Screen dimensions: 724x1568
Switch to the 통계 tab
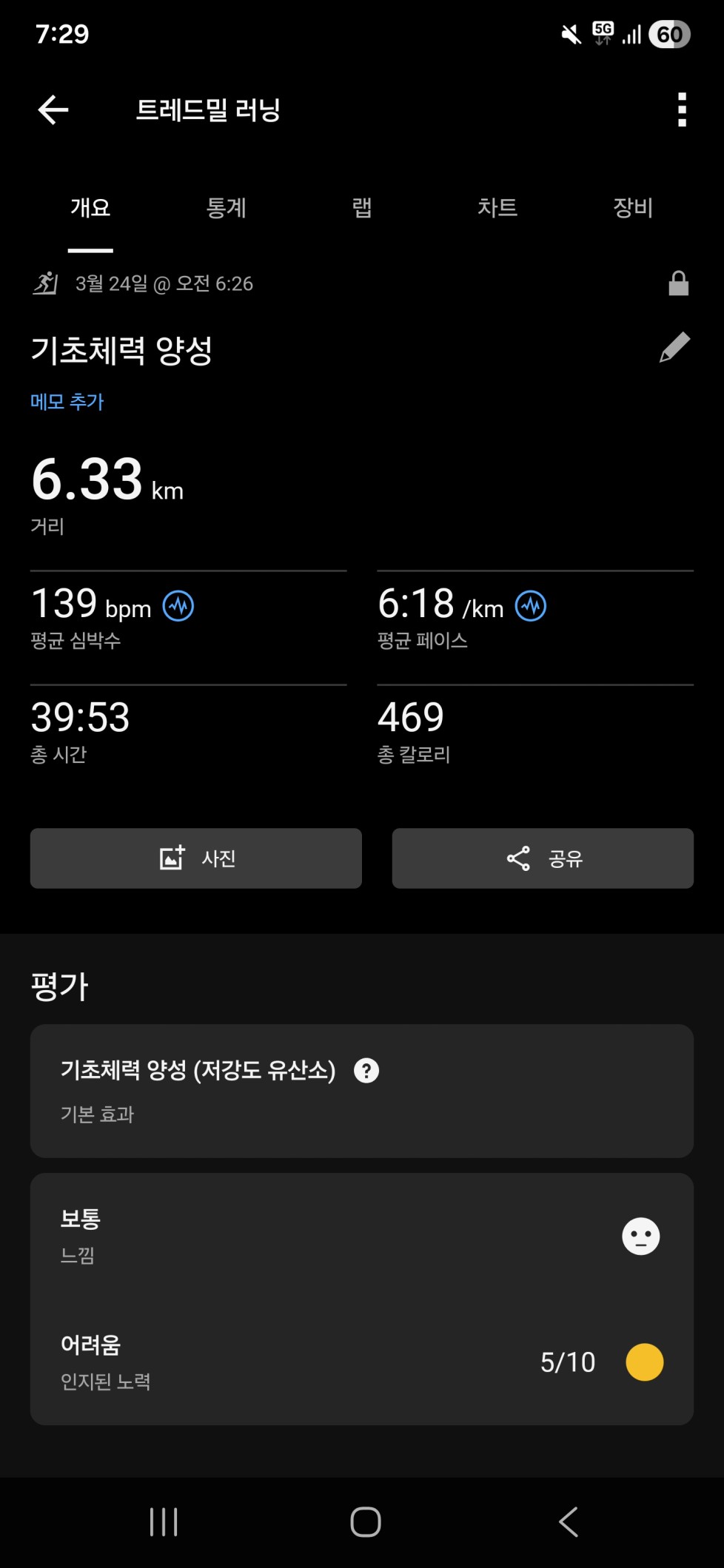(x=226, y=208)
